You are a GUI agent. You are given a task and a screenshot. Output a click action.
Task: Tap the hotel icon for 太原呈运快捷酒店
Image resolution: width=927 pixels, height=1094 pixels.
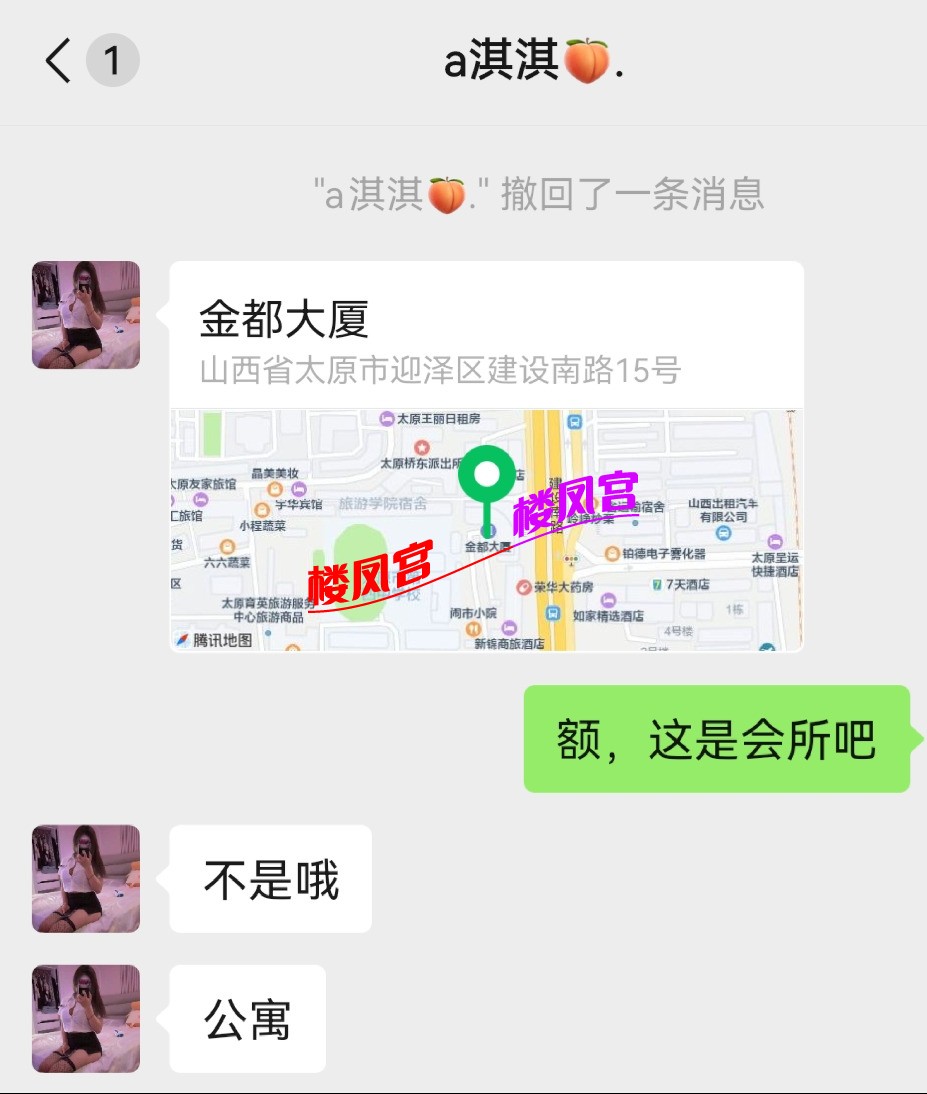[775, 539]
